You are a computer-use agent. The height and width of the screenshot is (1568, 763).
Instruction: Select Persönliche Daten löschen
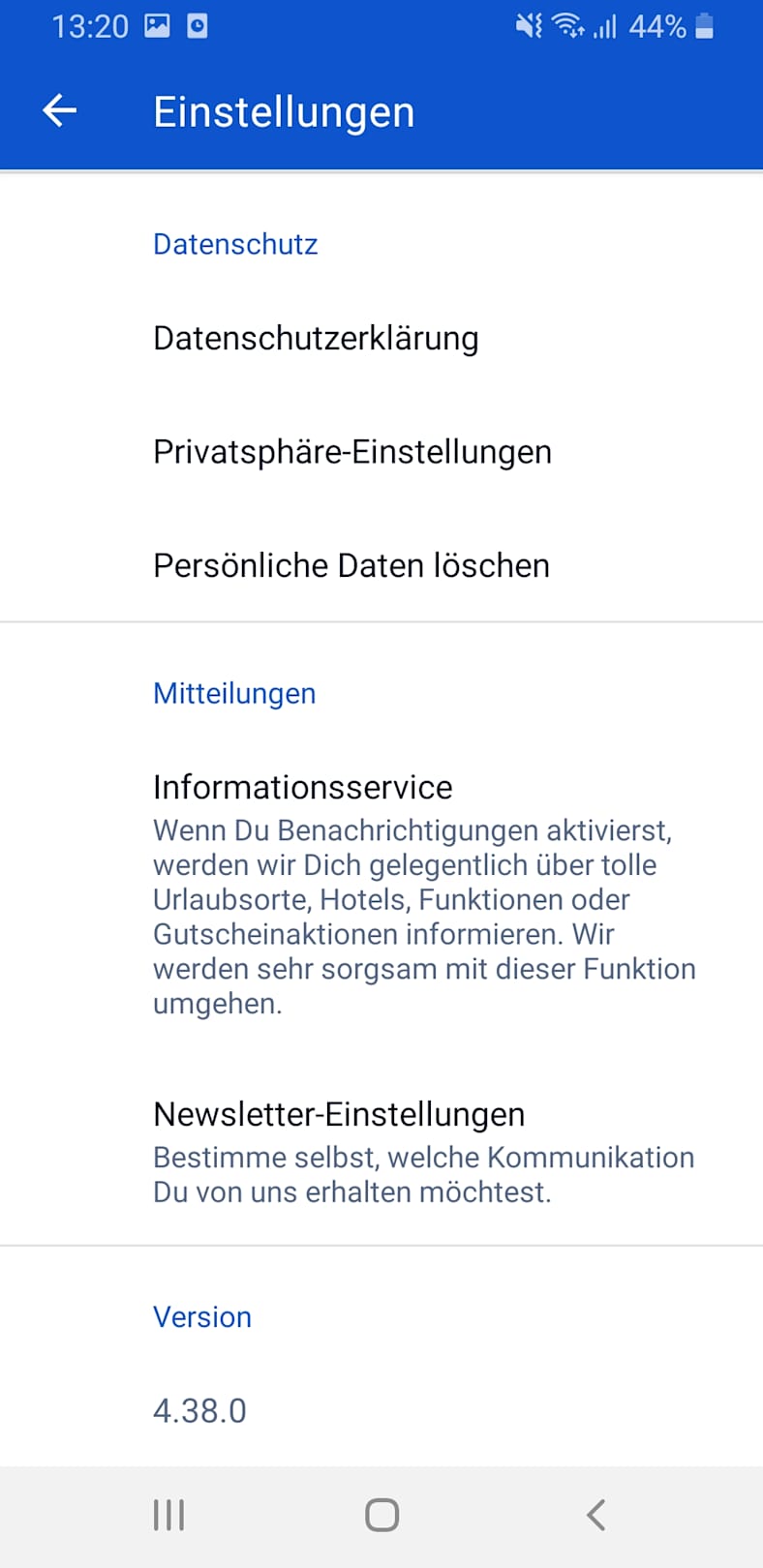click(351, 565)
